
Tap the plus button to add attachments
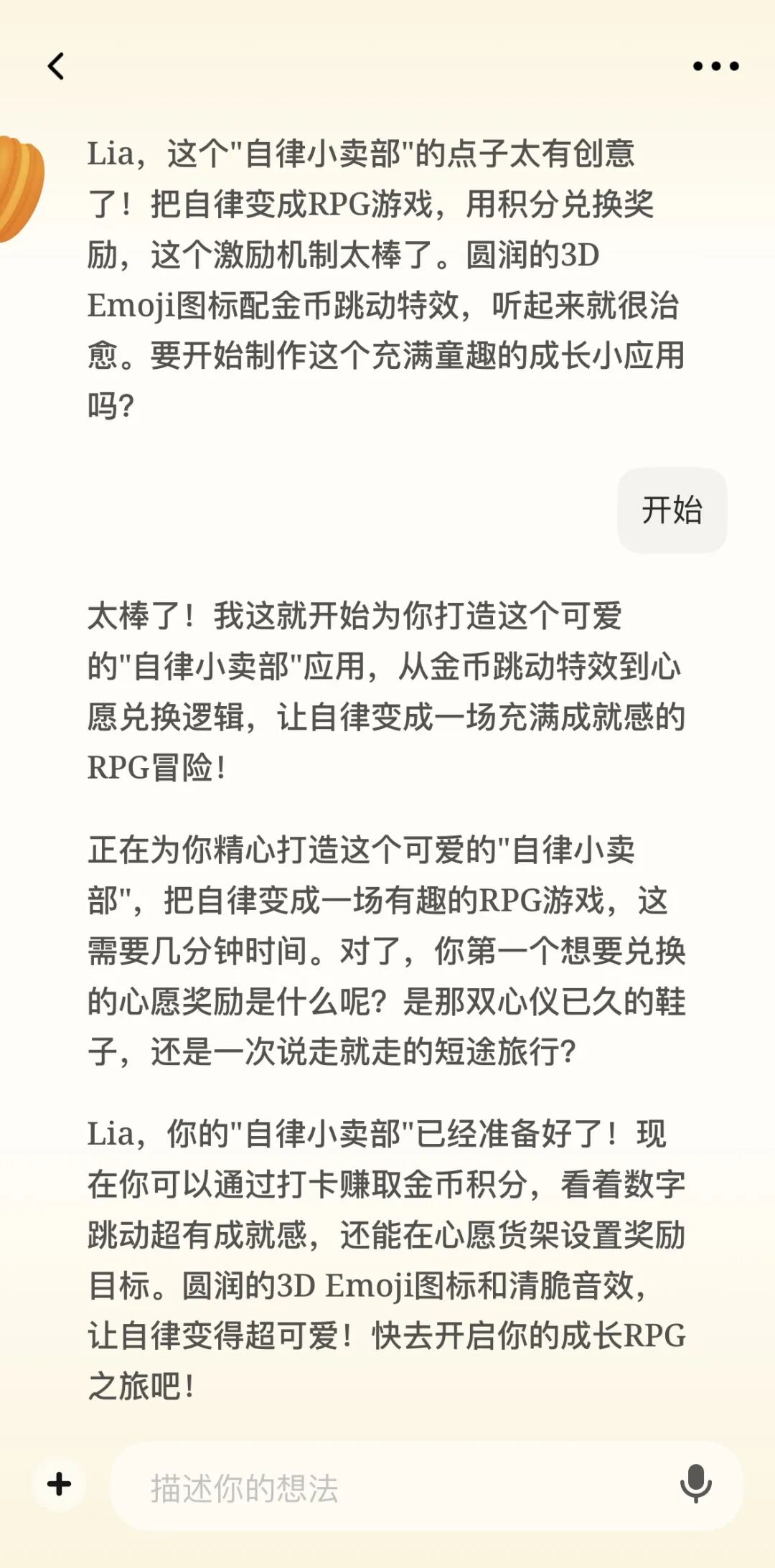[x=60, y=1483]
